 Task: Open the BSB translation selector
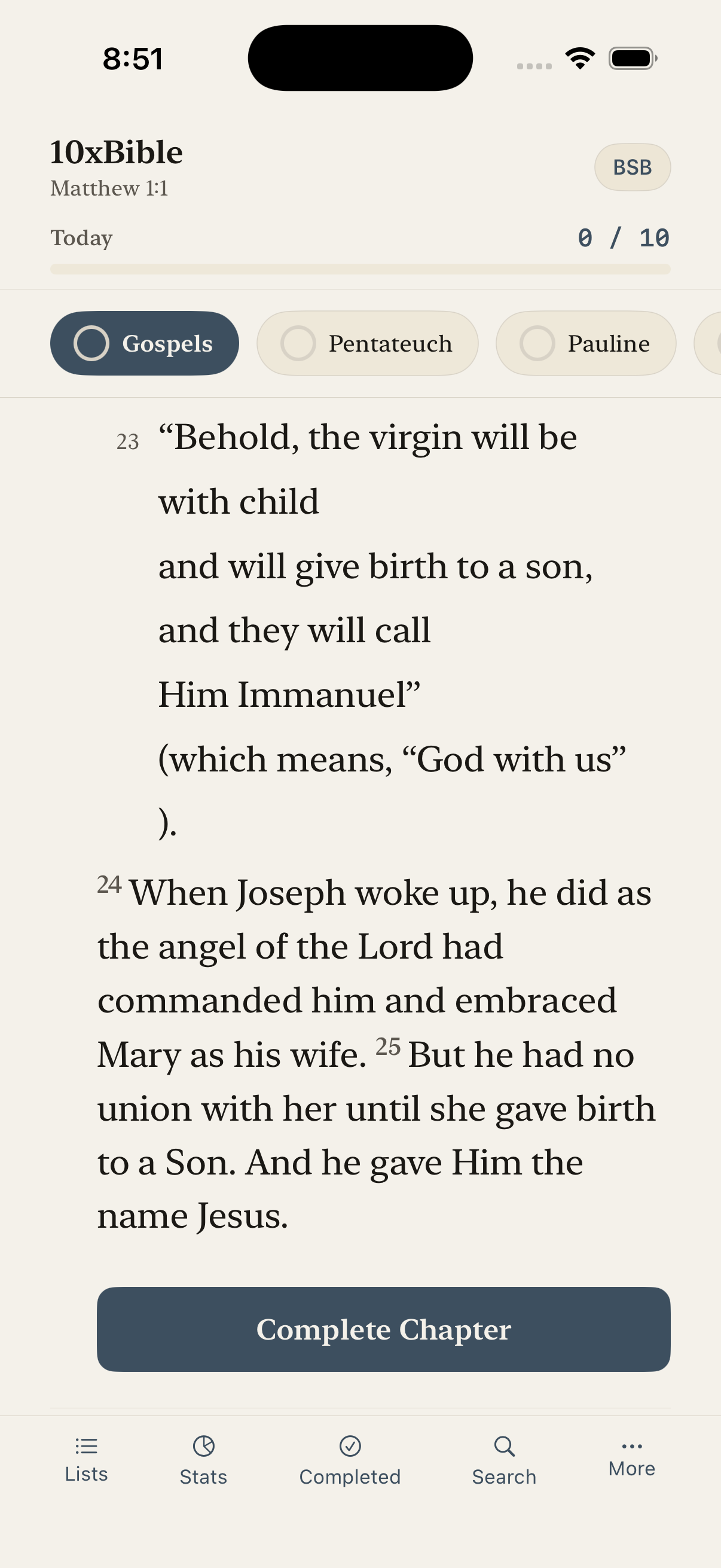click(632, 167)
